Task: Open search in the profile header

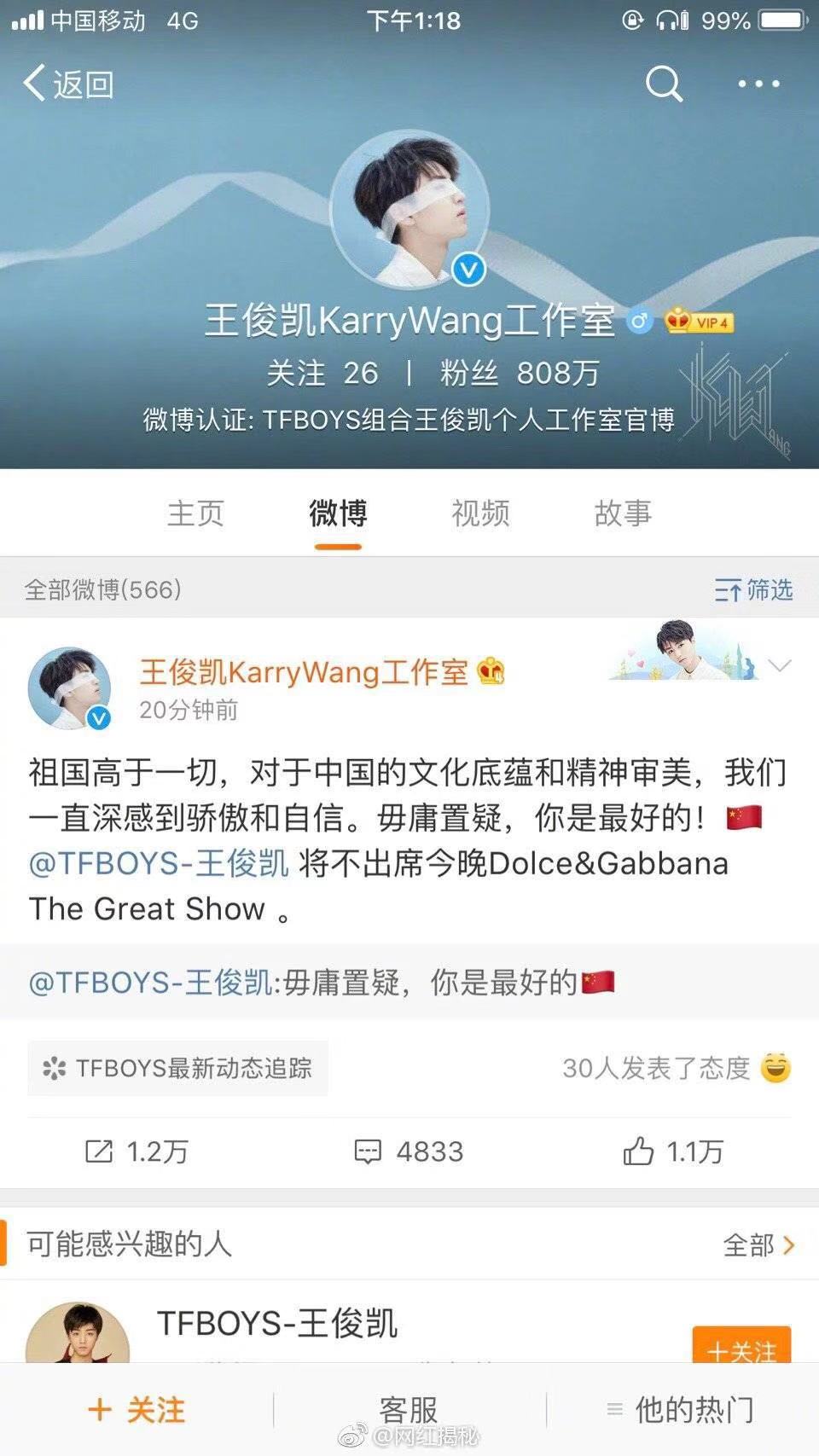Action: click(x=664, y=84)
